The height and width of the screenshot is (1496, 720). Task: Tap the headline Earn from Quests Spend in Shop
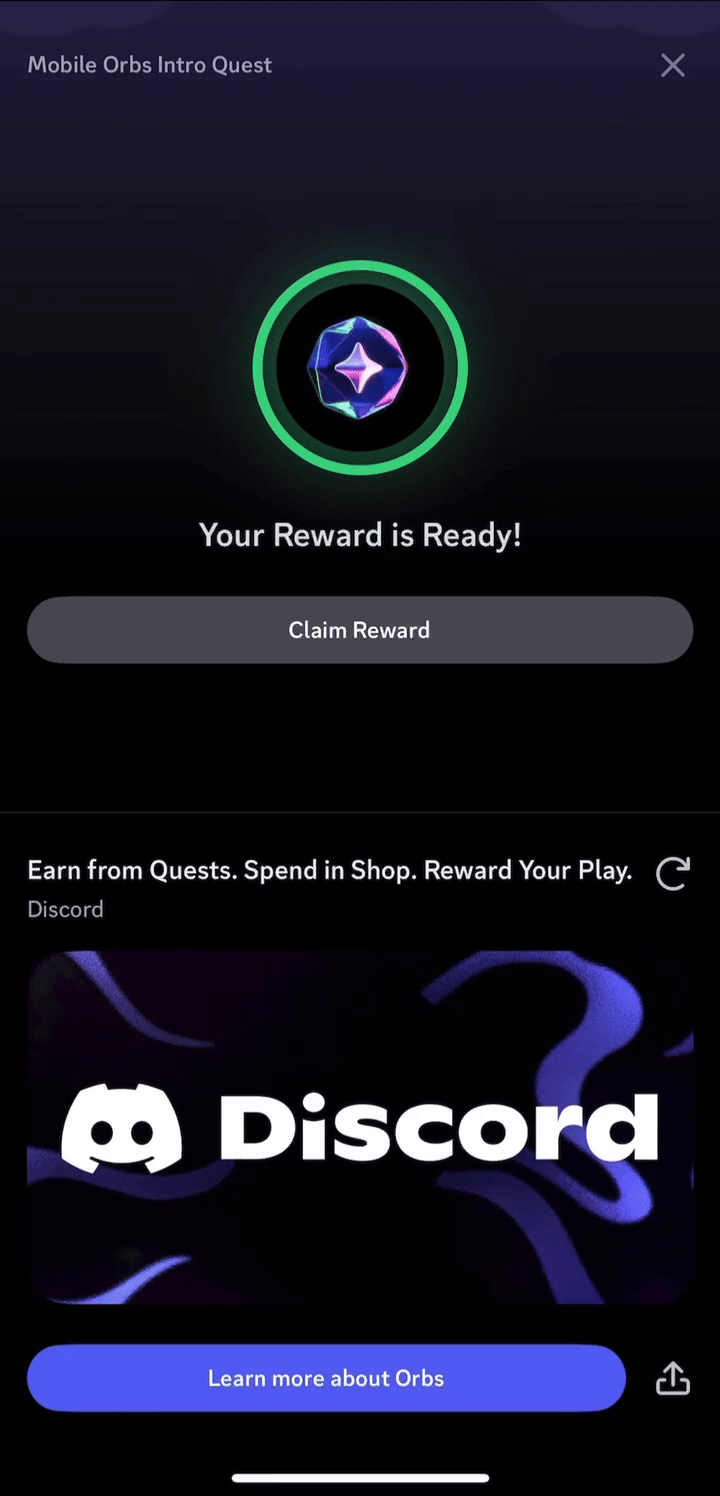(x=330, y=870)
